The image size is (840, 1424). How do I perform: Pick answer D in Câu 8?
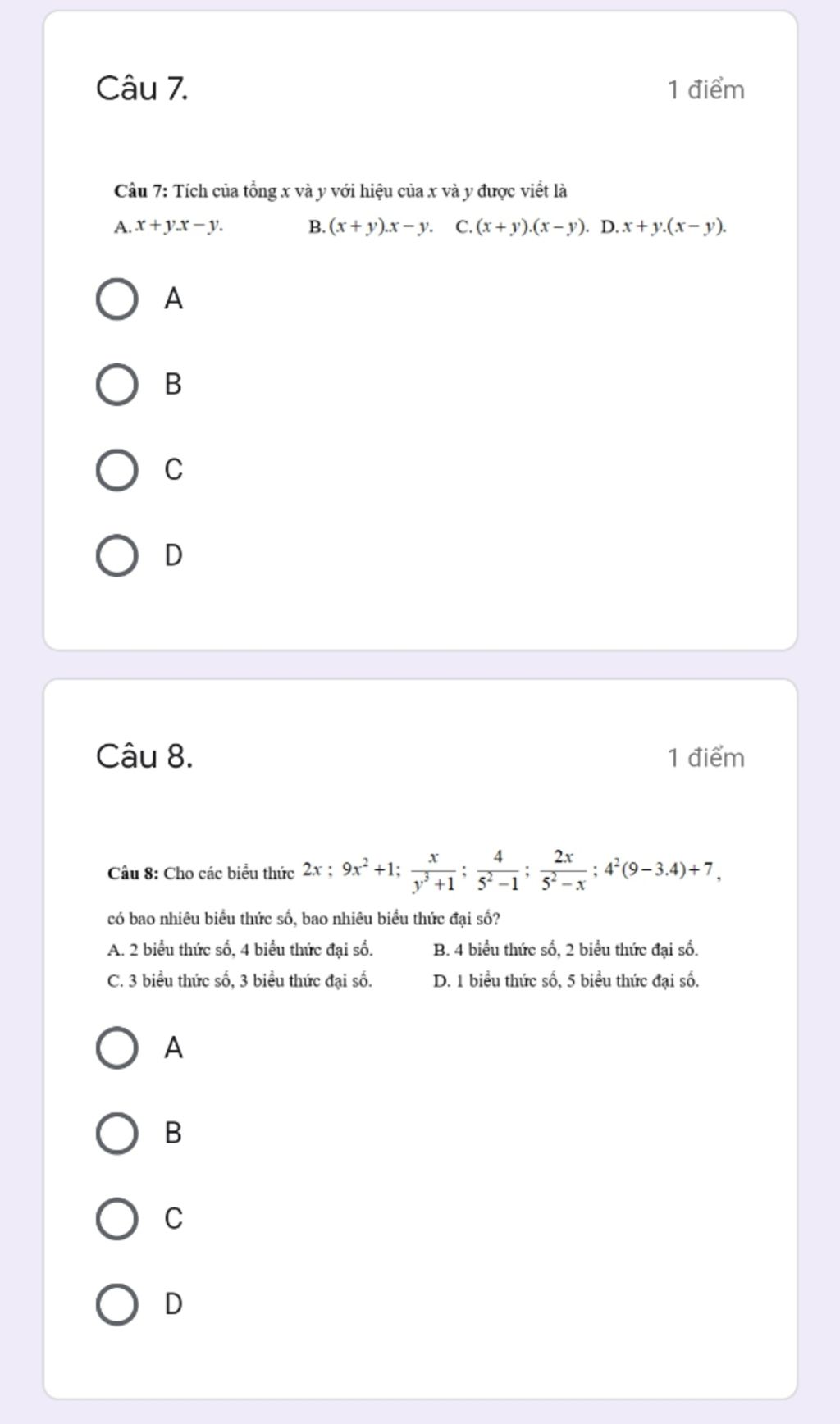point(117,1304)
